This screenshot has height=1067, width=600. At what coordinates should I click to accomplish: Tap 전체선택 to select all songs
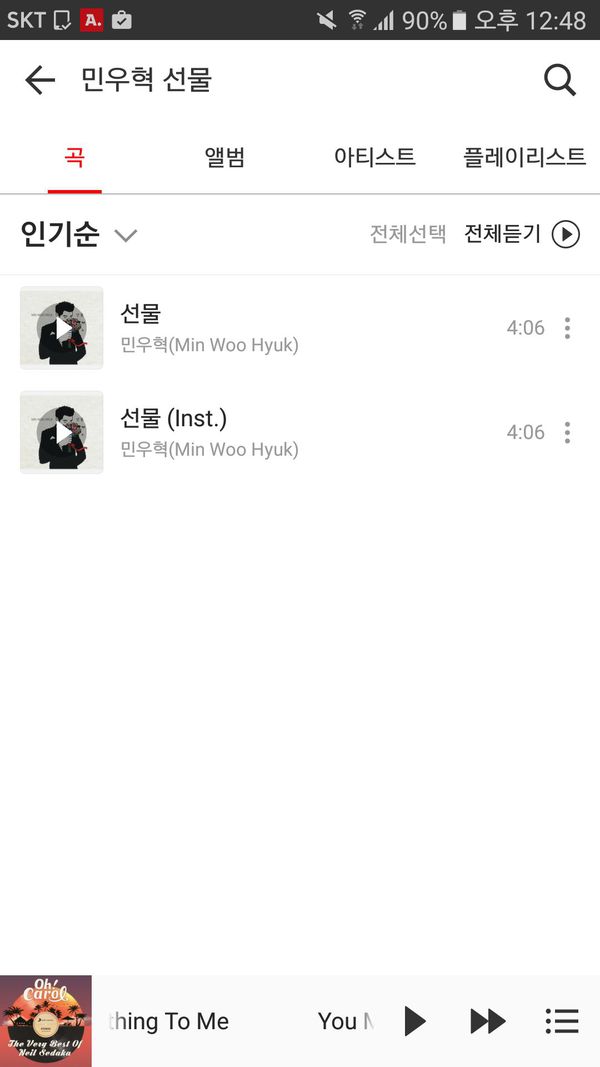click(407, 234)
